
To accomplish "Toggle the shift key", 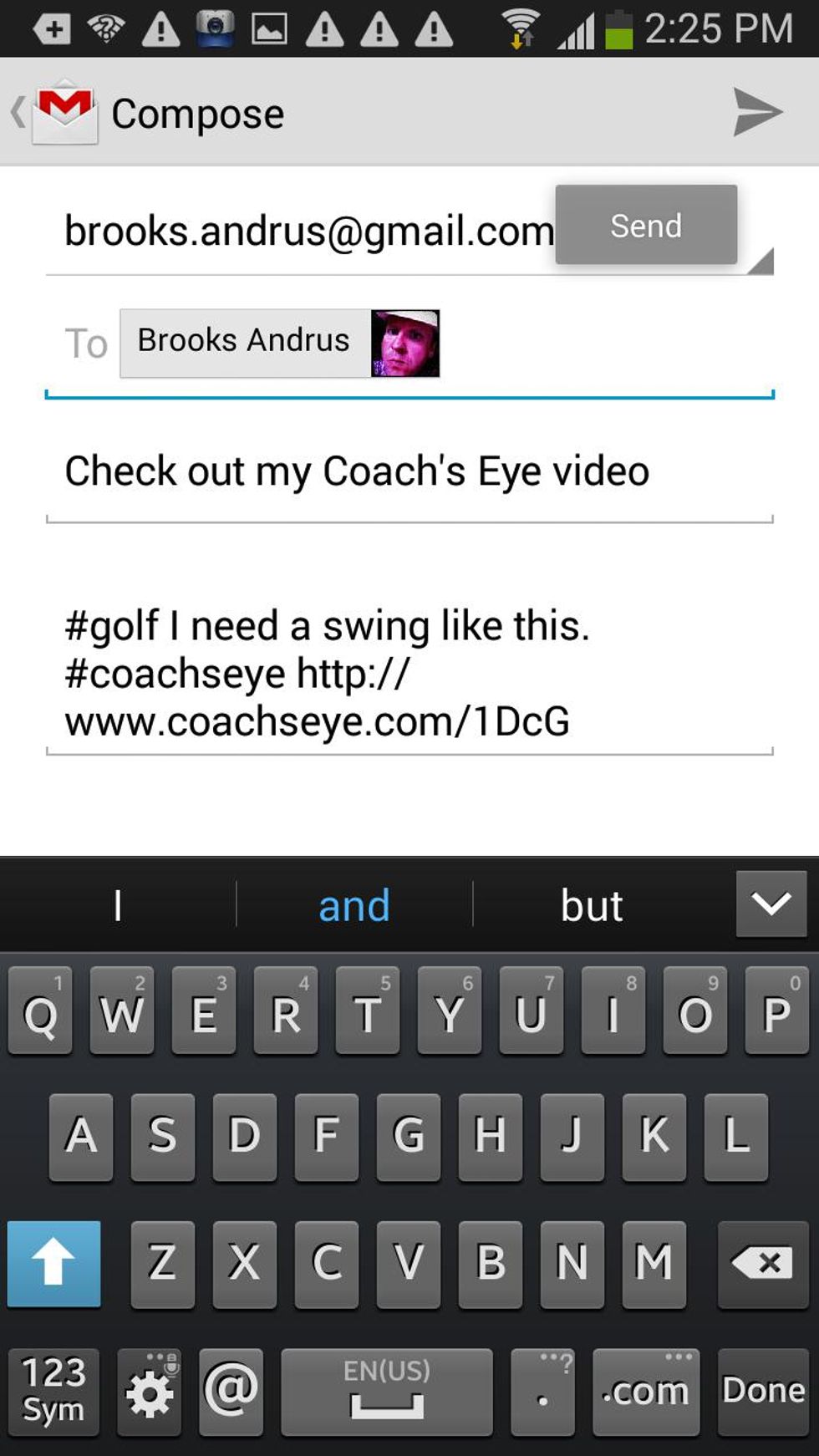I will [53, 1263].
